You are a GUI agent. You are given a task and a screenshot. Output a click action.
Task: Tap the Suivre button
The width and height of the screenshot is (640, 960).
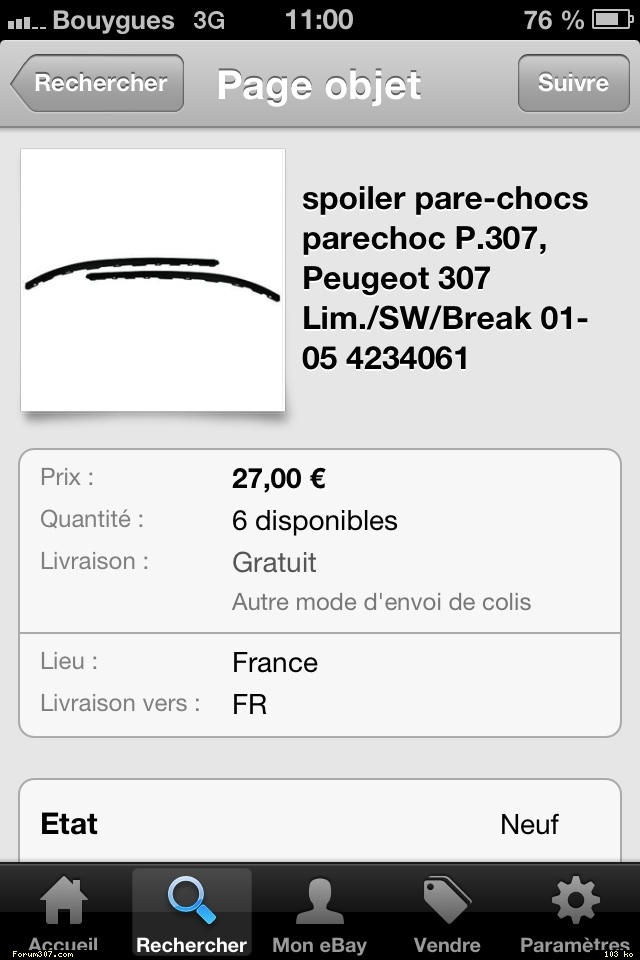(573, 83)
